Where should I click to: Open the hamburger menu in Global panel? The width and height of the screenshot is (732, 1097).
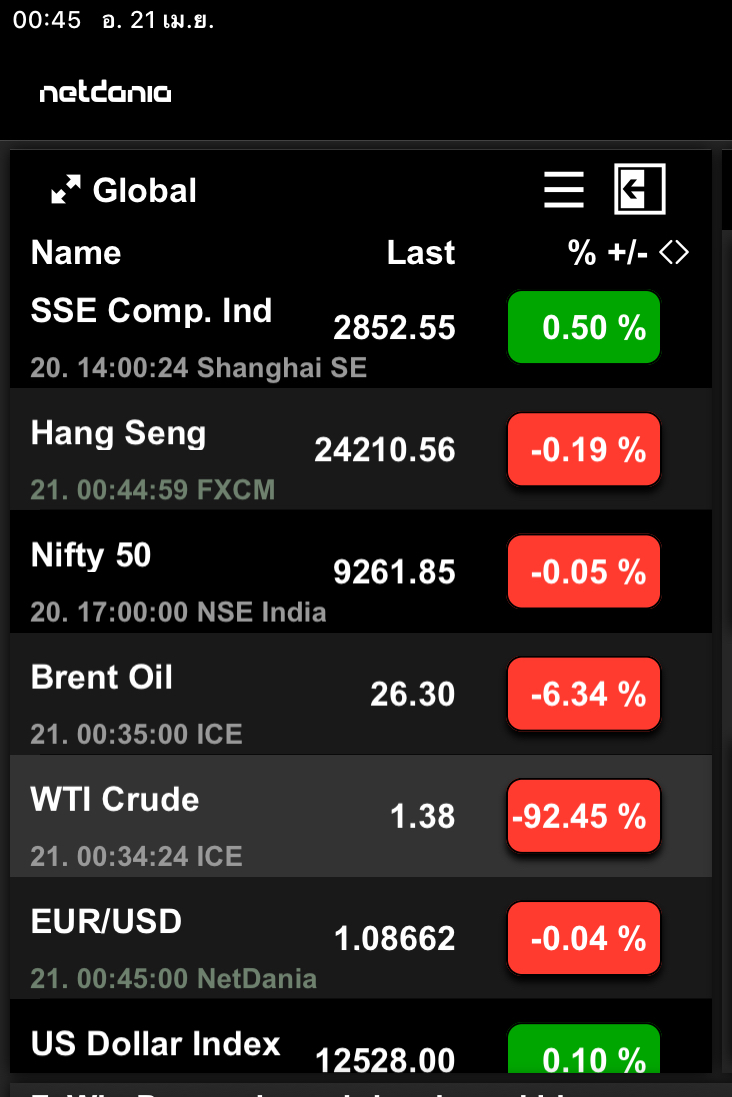pyautogui.click(x=564, y=190)
